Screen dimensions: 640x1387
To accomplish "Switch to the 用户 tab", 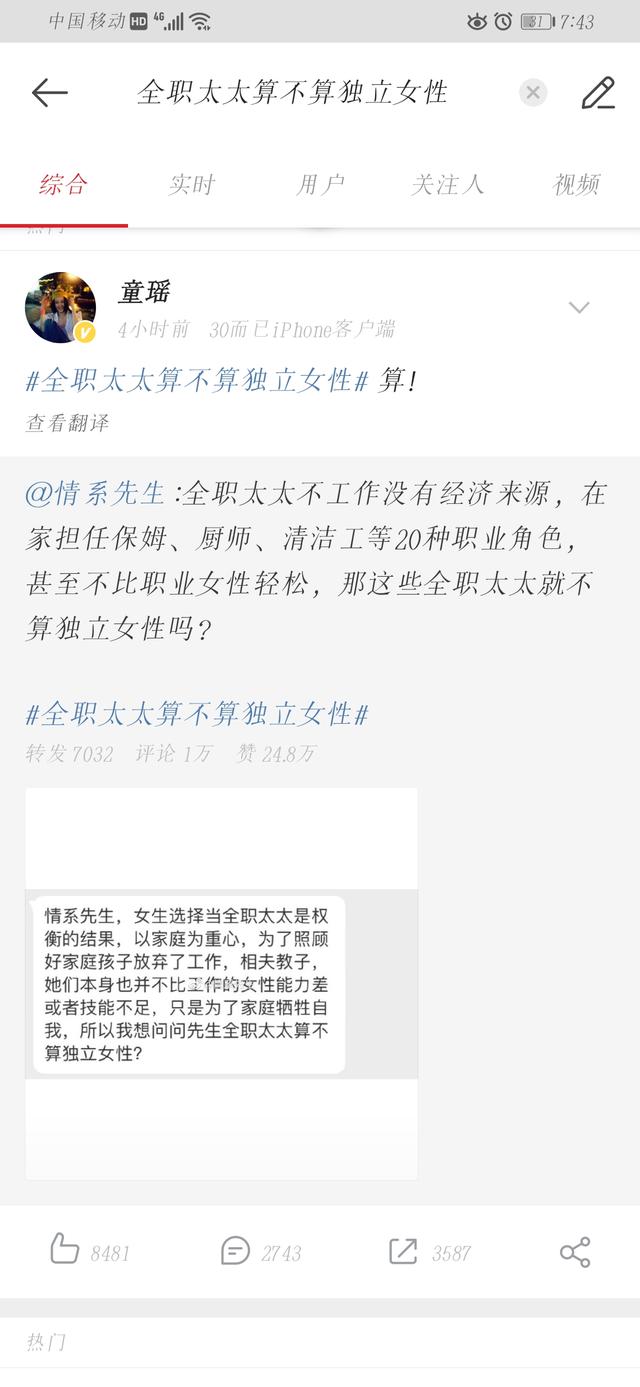I will coord(320,184).
